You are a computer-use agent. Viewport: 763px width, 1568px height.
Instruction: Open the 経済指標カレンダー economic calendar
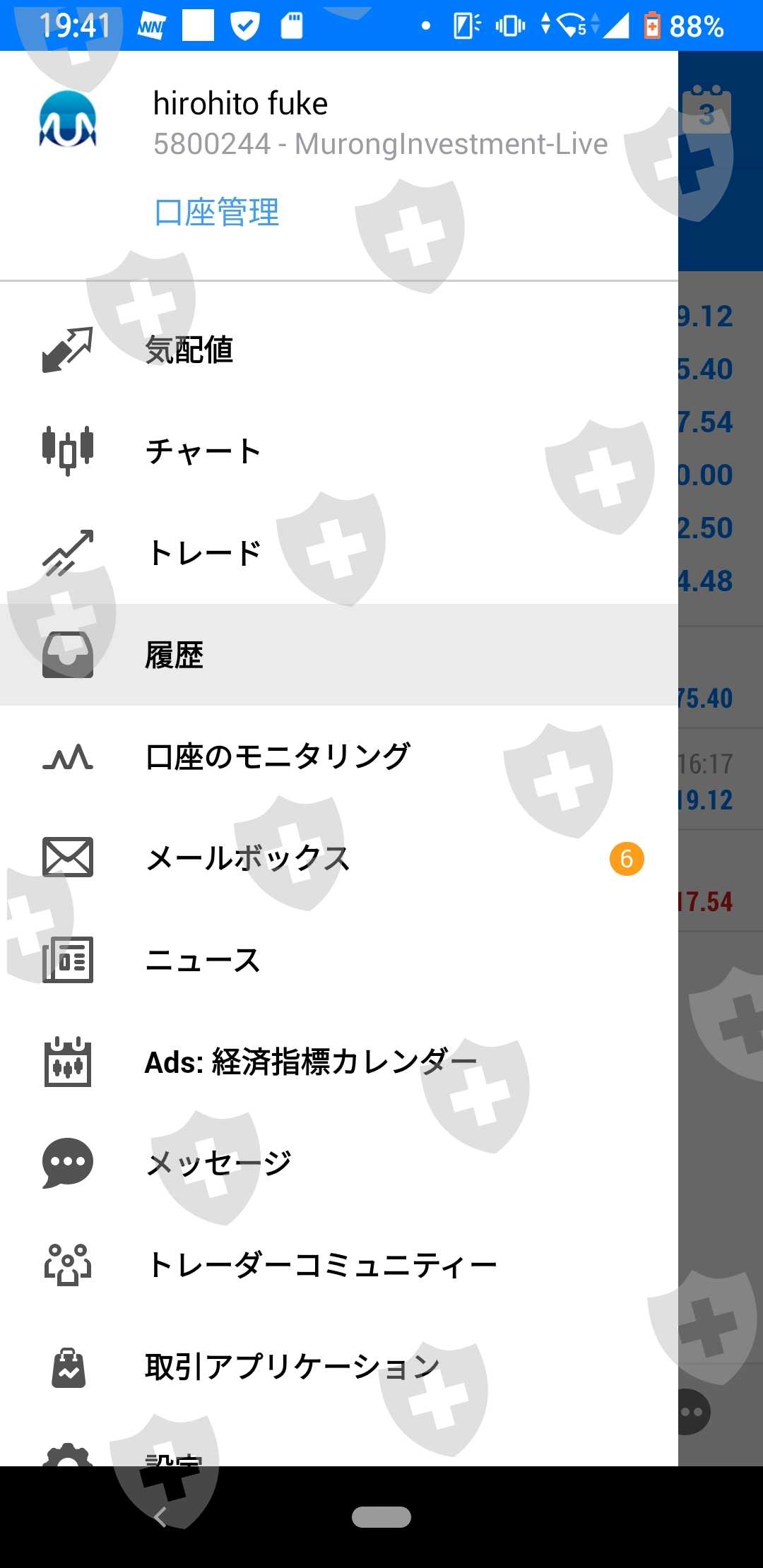click(x=339, y=1062)
